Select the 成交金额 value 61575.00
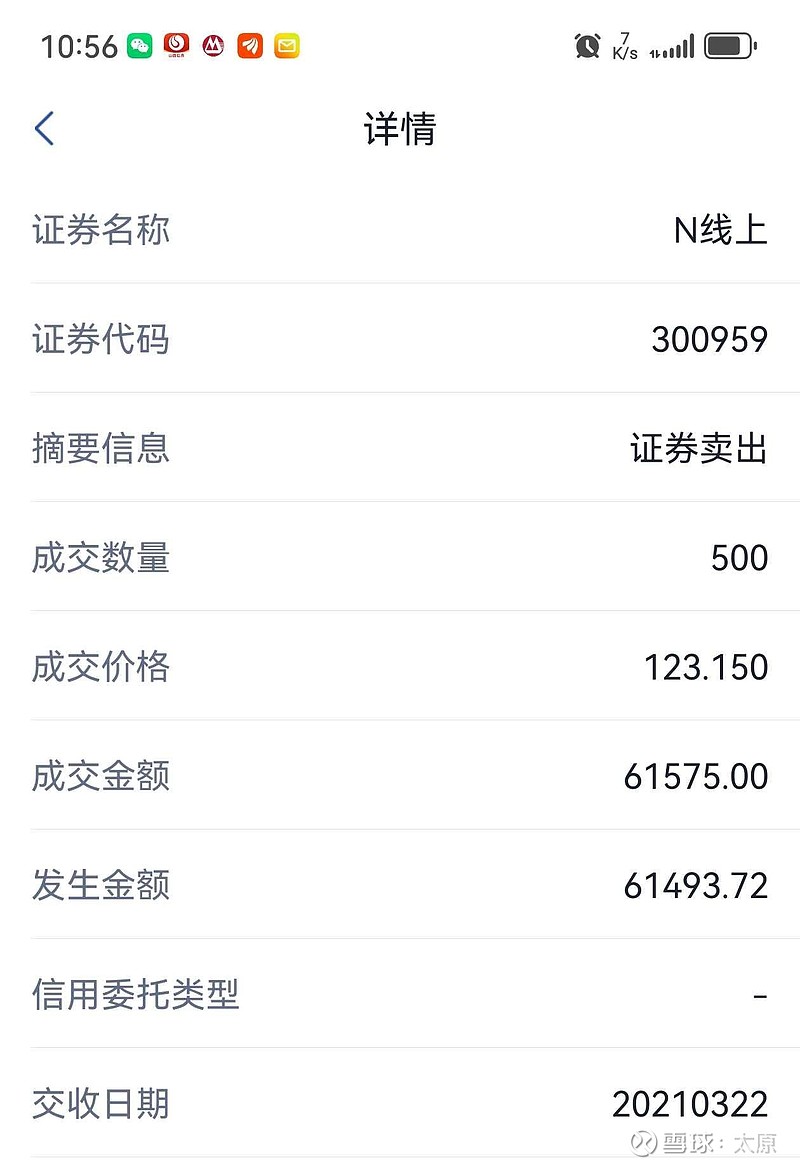The width and height of the screenshot is (800, 1168). (x=695, y=776)
